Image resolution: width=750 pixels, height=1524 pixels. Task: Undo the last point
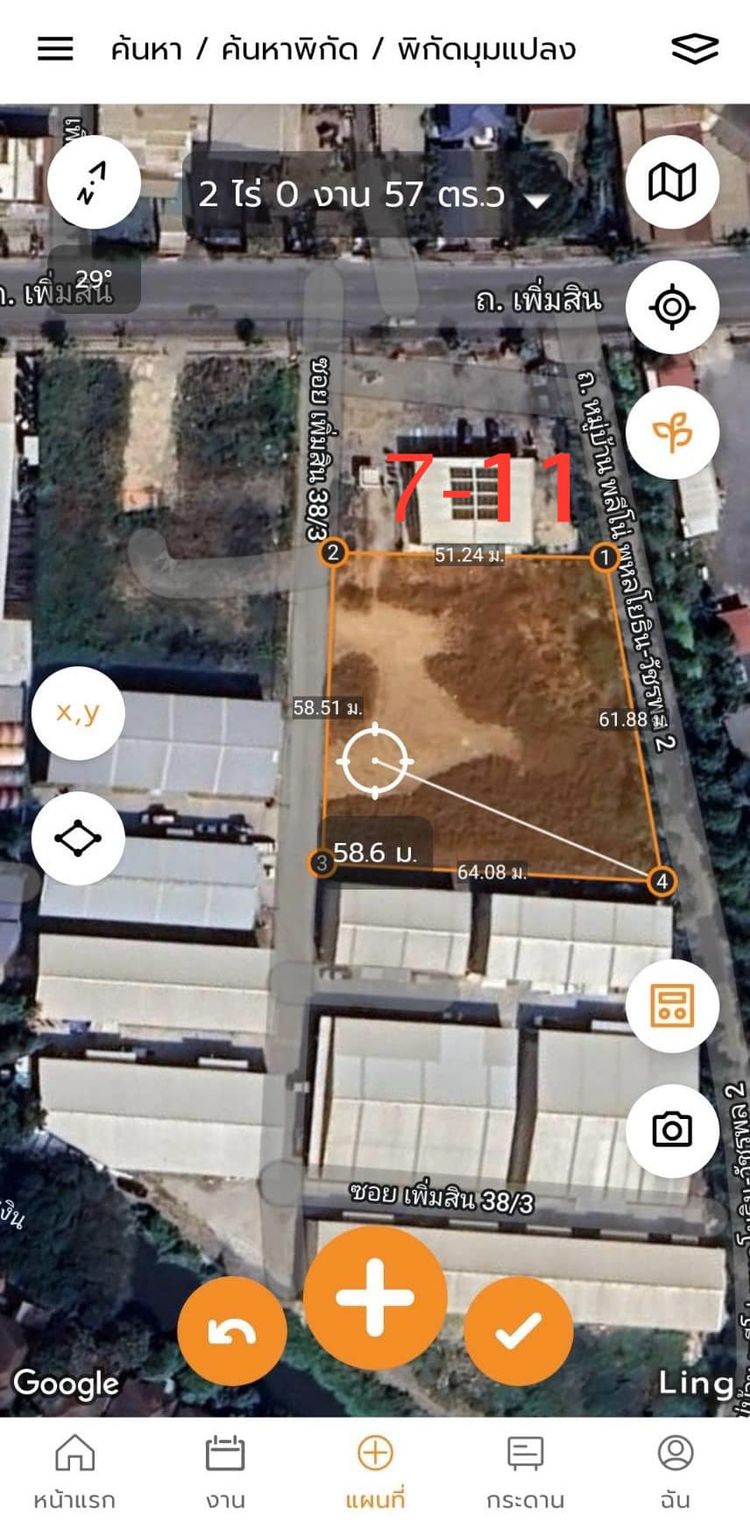pyautogui.click(x=232, y=1331)
